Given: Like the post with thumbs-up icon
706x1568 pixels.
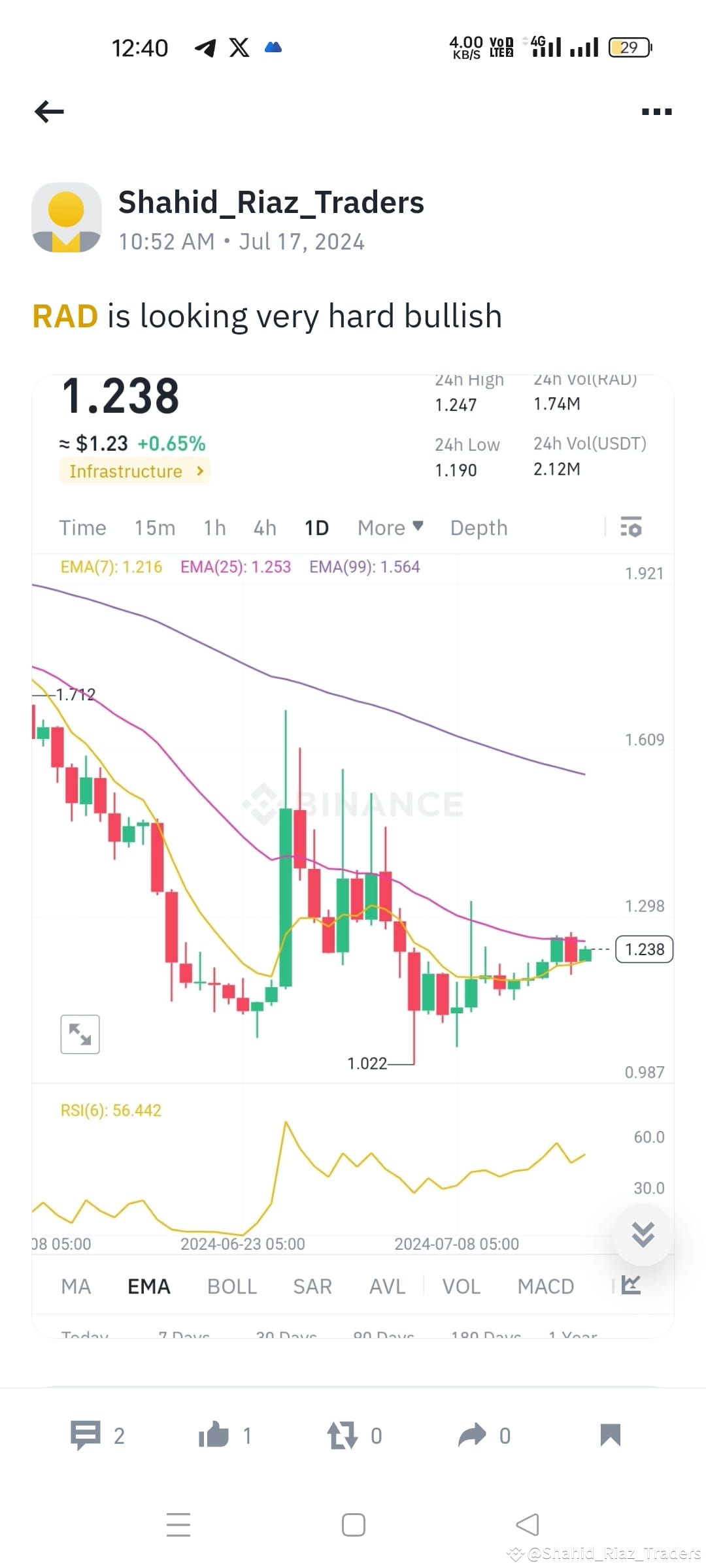Looking at the screenshot, I should click(216, 1435).
